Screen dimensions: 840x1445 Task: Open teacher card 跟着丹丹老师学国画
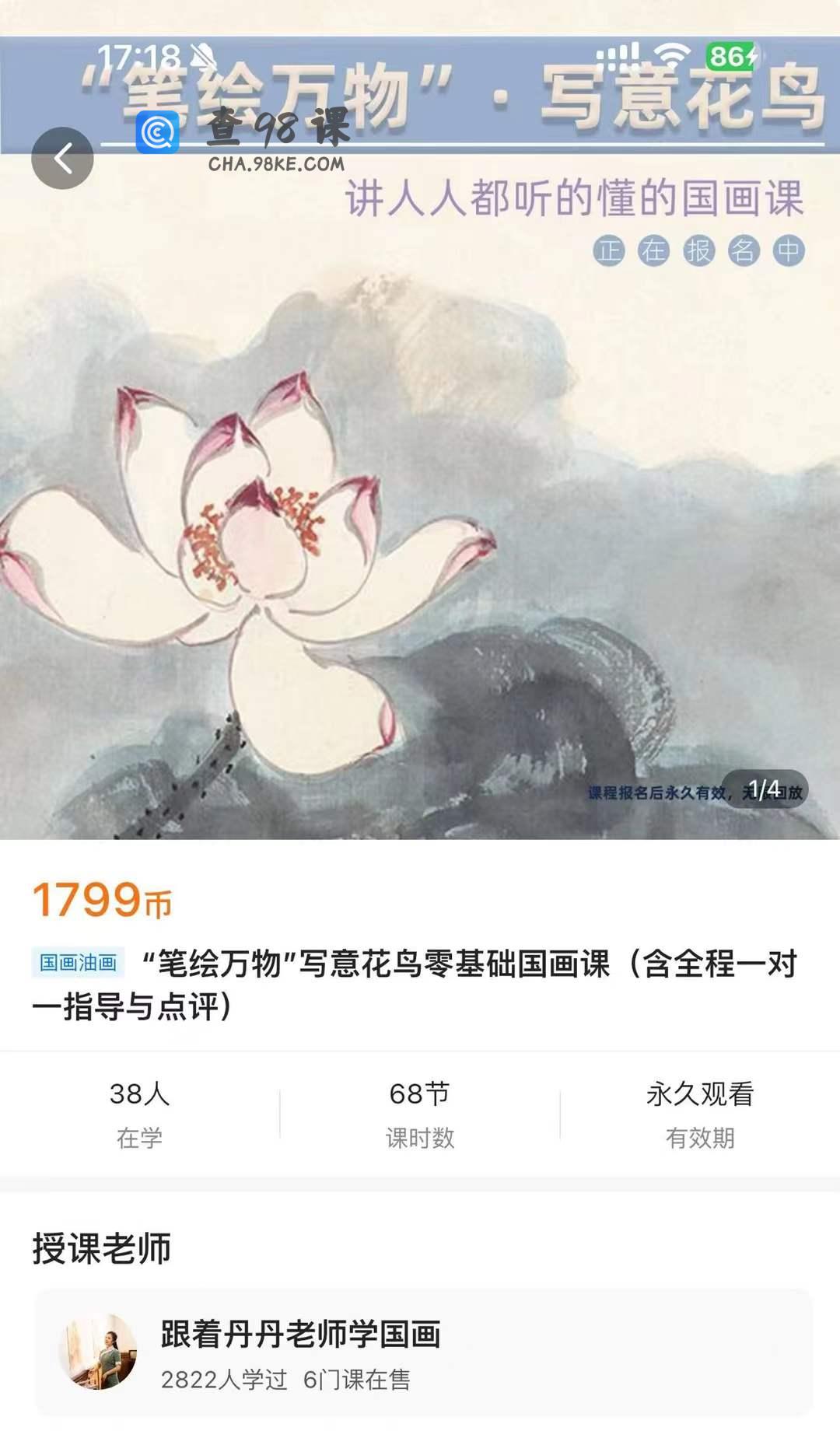coord(423,1352)
